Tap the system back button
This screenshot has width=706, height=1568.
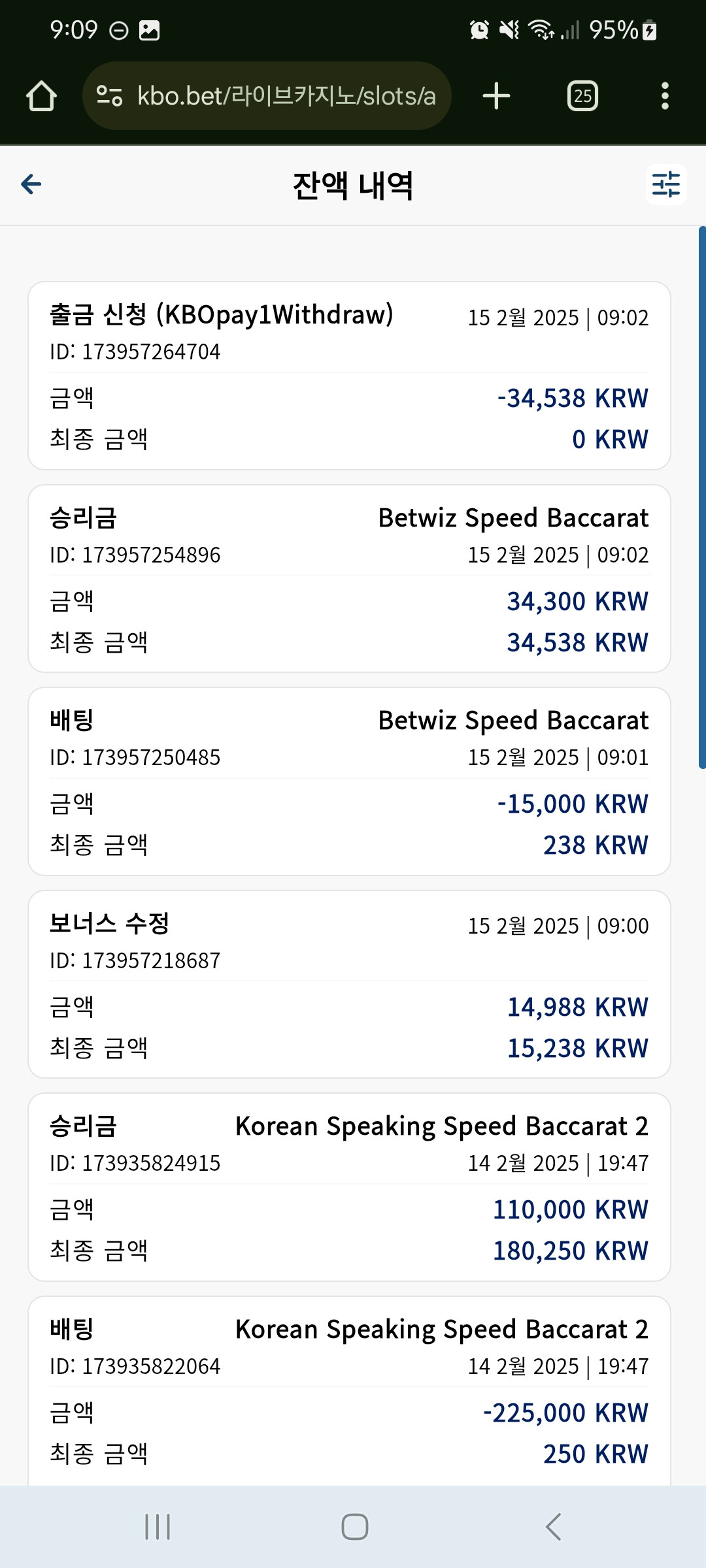[553, 1527]
